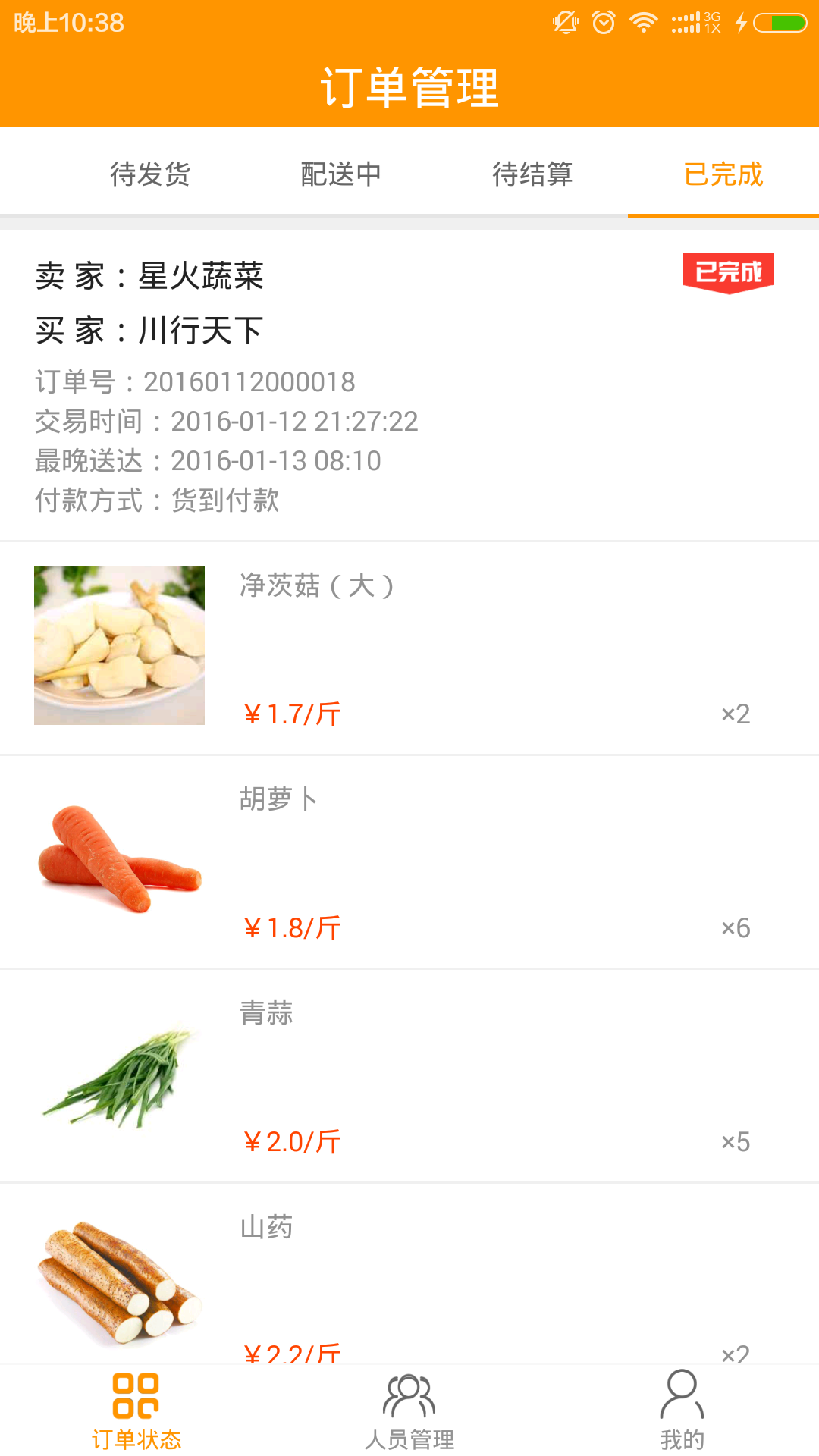Open 人员管理 in bottom navigation
The height and width of the screenshot is (1456, 819).
(x=409, y=1410)
